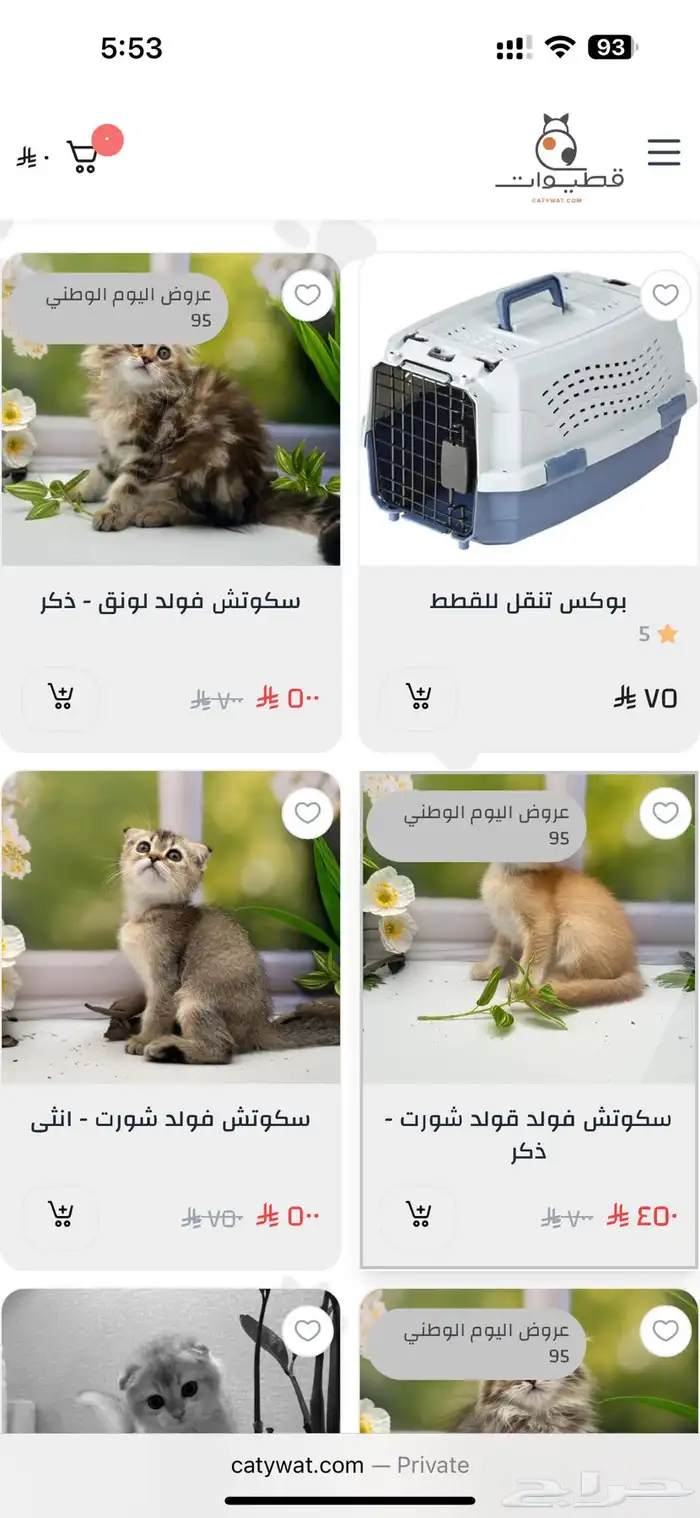Screen dimensions: 700x1518
Task: Favorite the بوكس تنقل للقطط carrier
Action: point(665,295)
